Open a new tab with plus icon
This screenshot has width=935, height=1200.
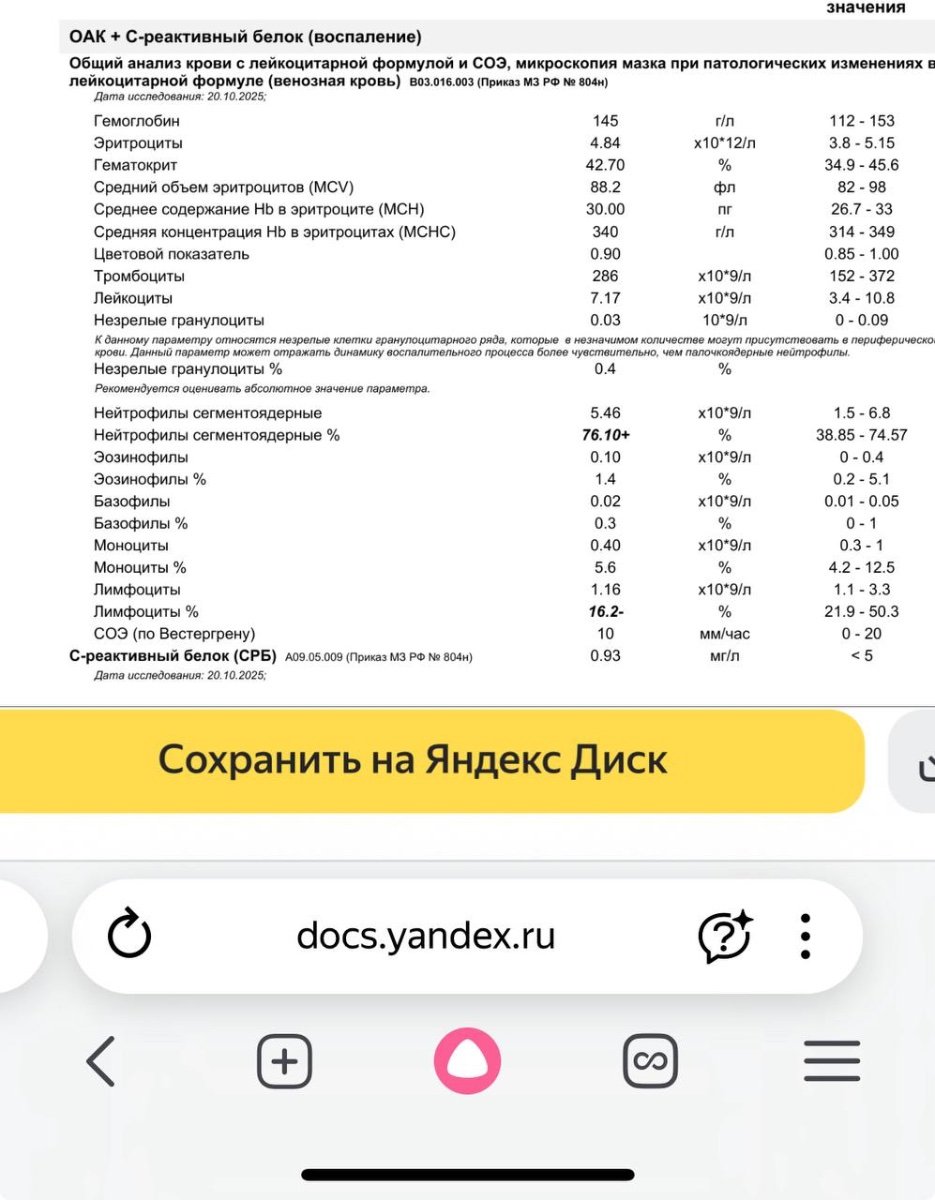tap(285, 1061)
